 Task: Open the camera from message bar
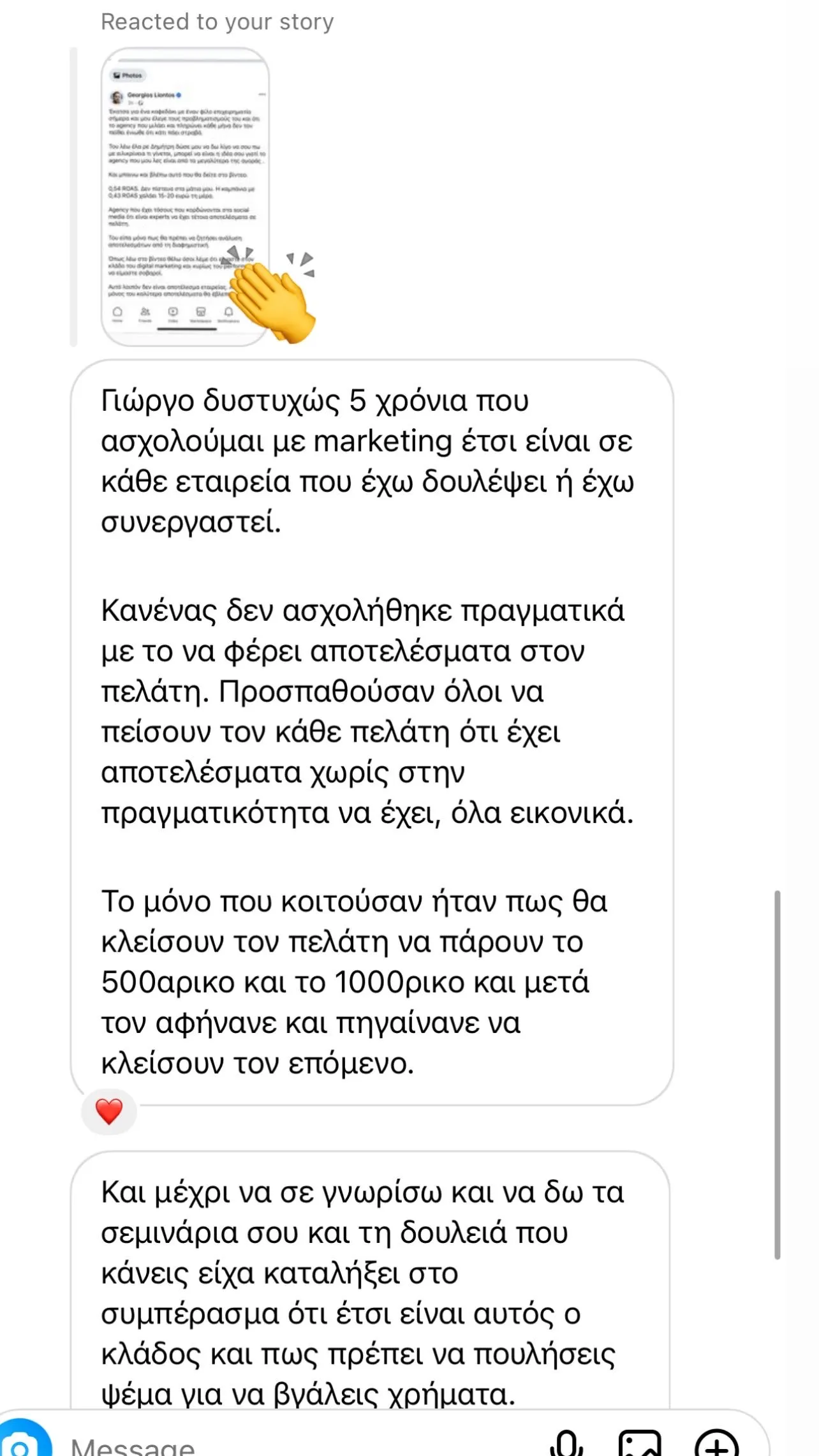pyautogui.click(x=23, y=1441)
